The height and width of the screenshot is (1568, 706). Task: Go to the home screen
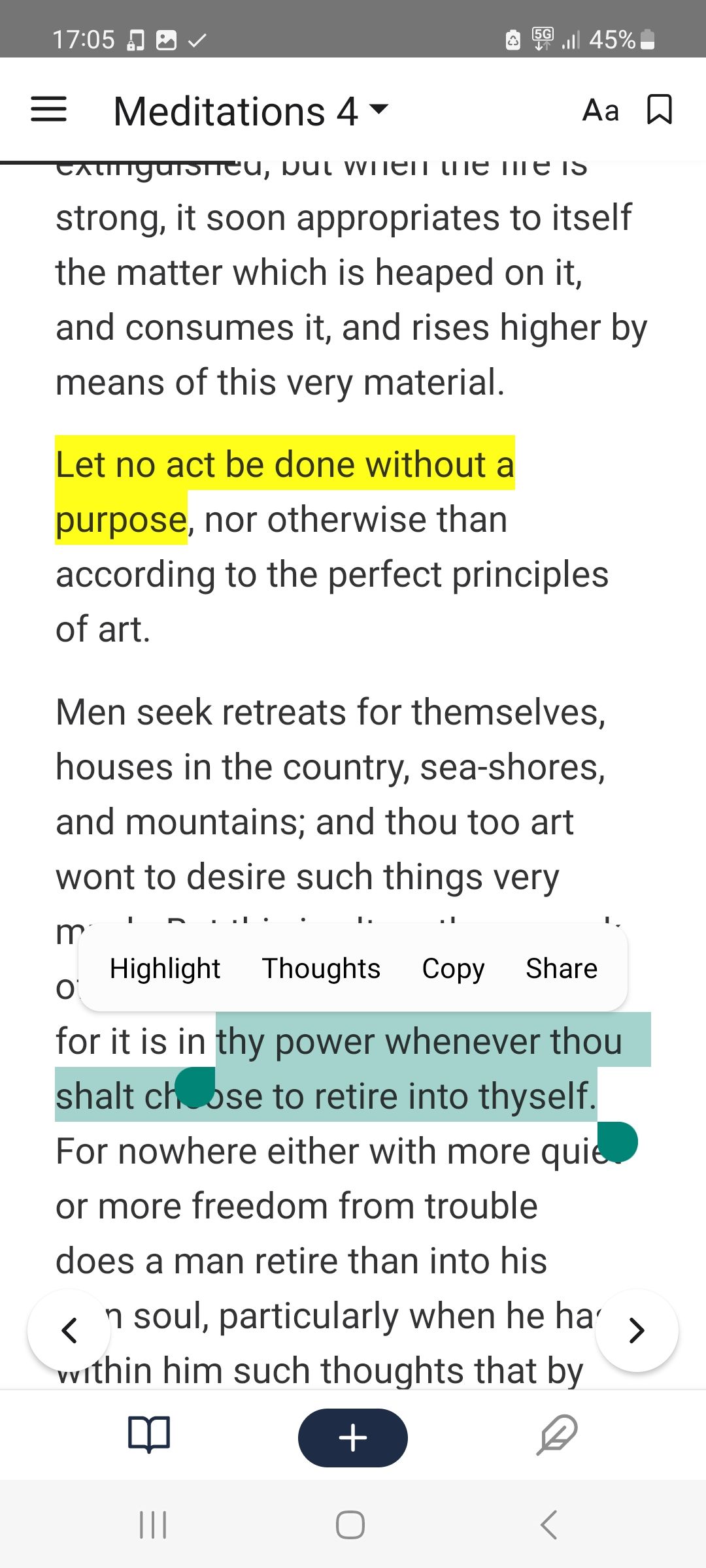[x=350, y=1525]
